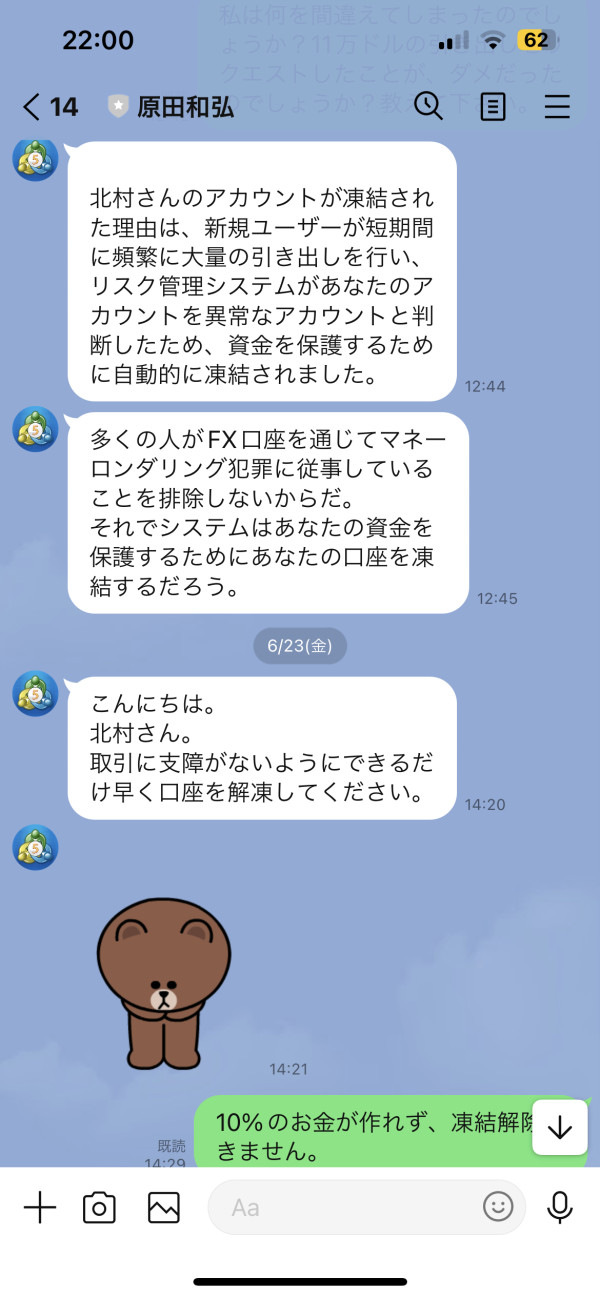Go back to the chat list
This screenshot has height=1298, width=600.
click(50, 107)
